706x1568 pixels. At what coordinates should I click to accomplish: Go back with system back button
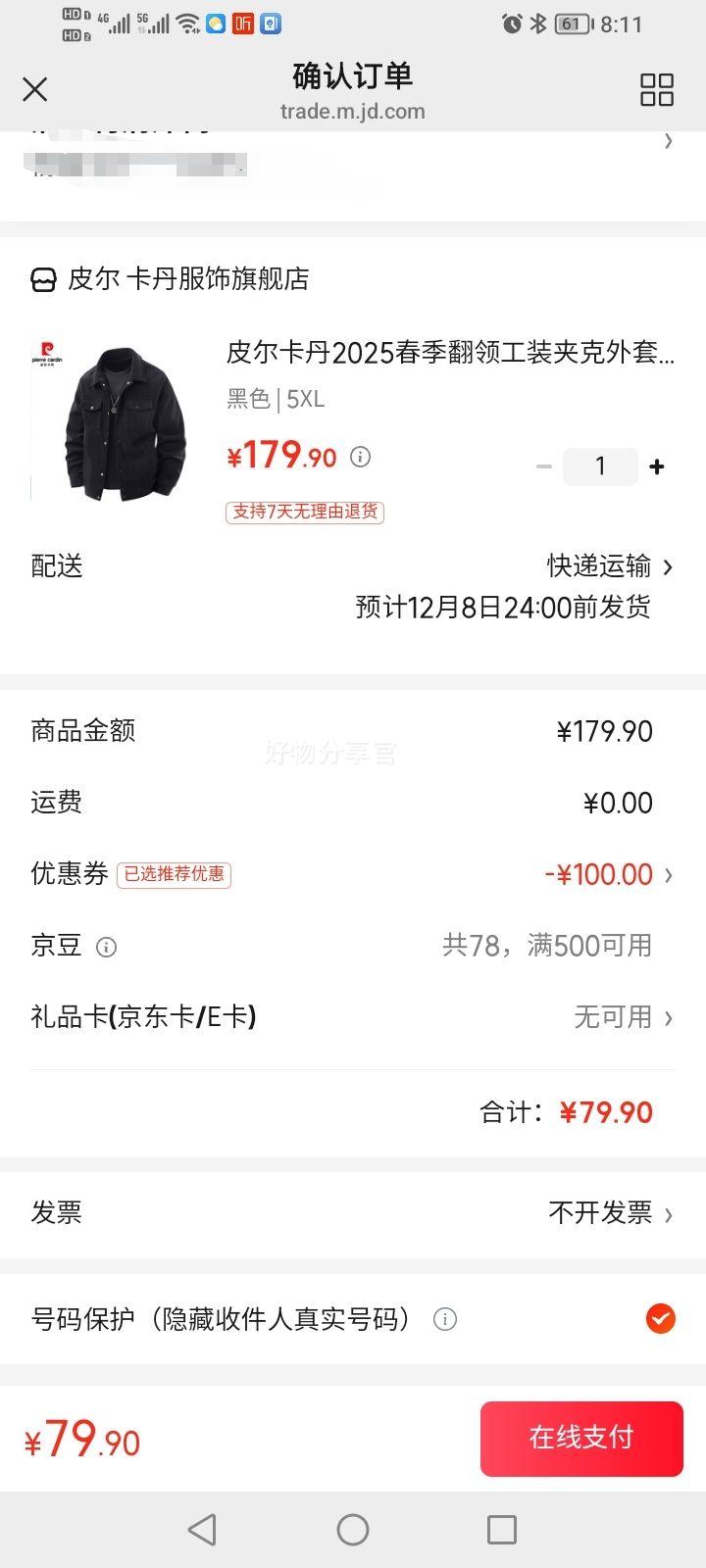[x=202, y=1529]
